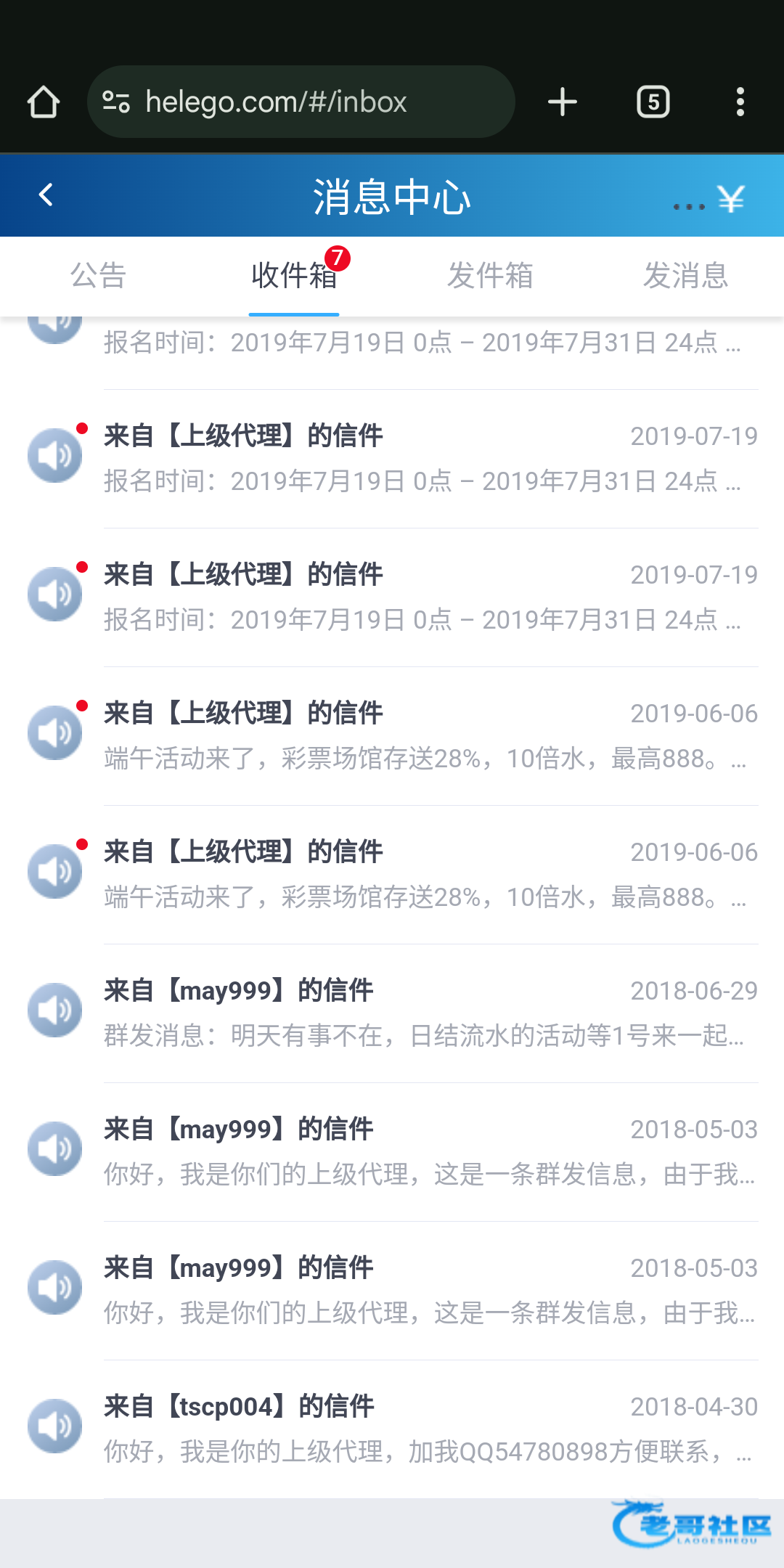Switch to the 公告 tab
Viewport: 784px width, 1568px height.
pyautogui.click(x=98, y=276)
